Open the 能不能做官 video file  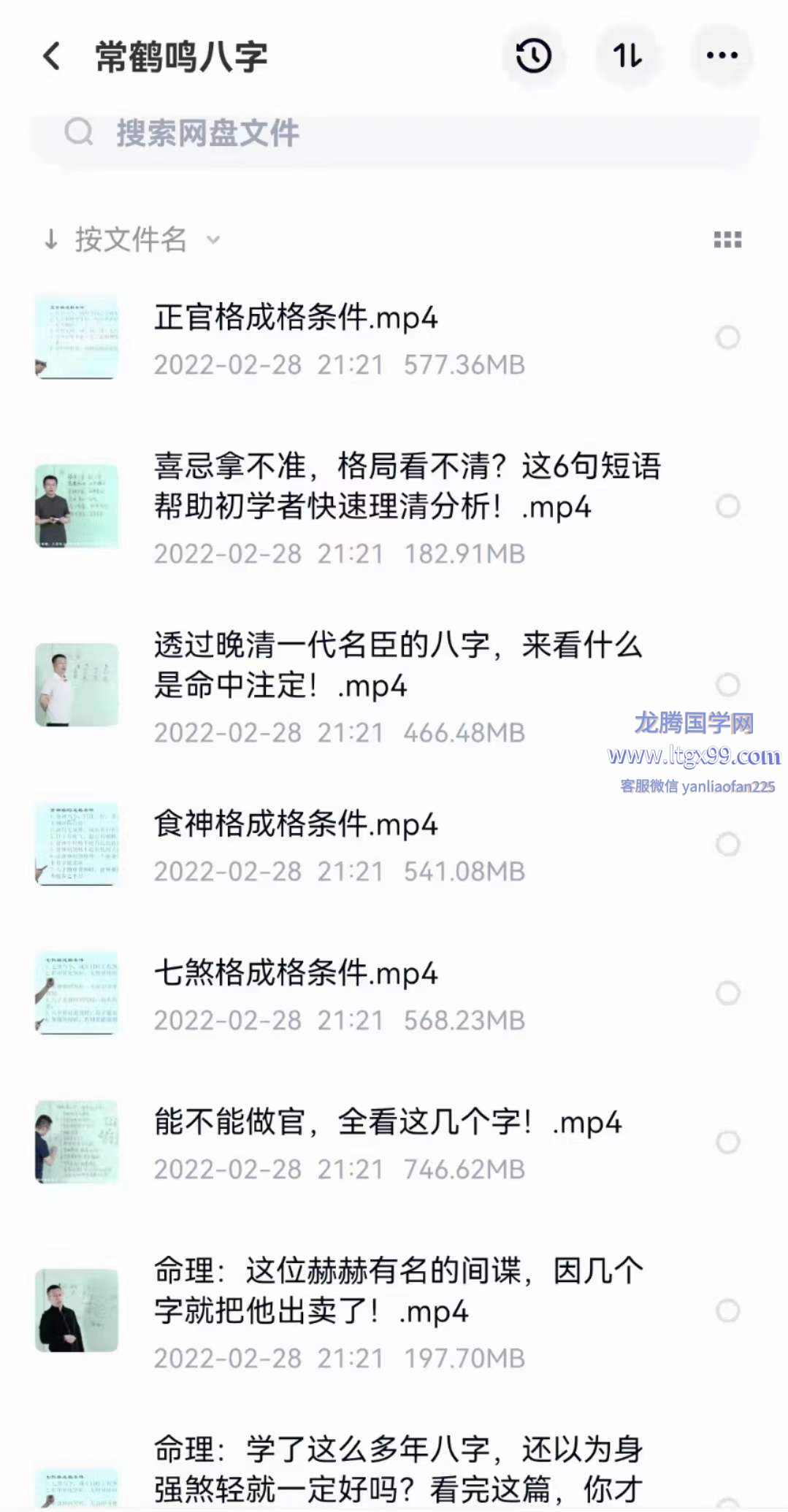click(387, 1123)
